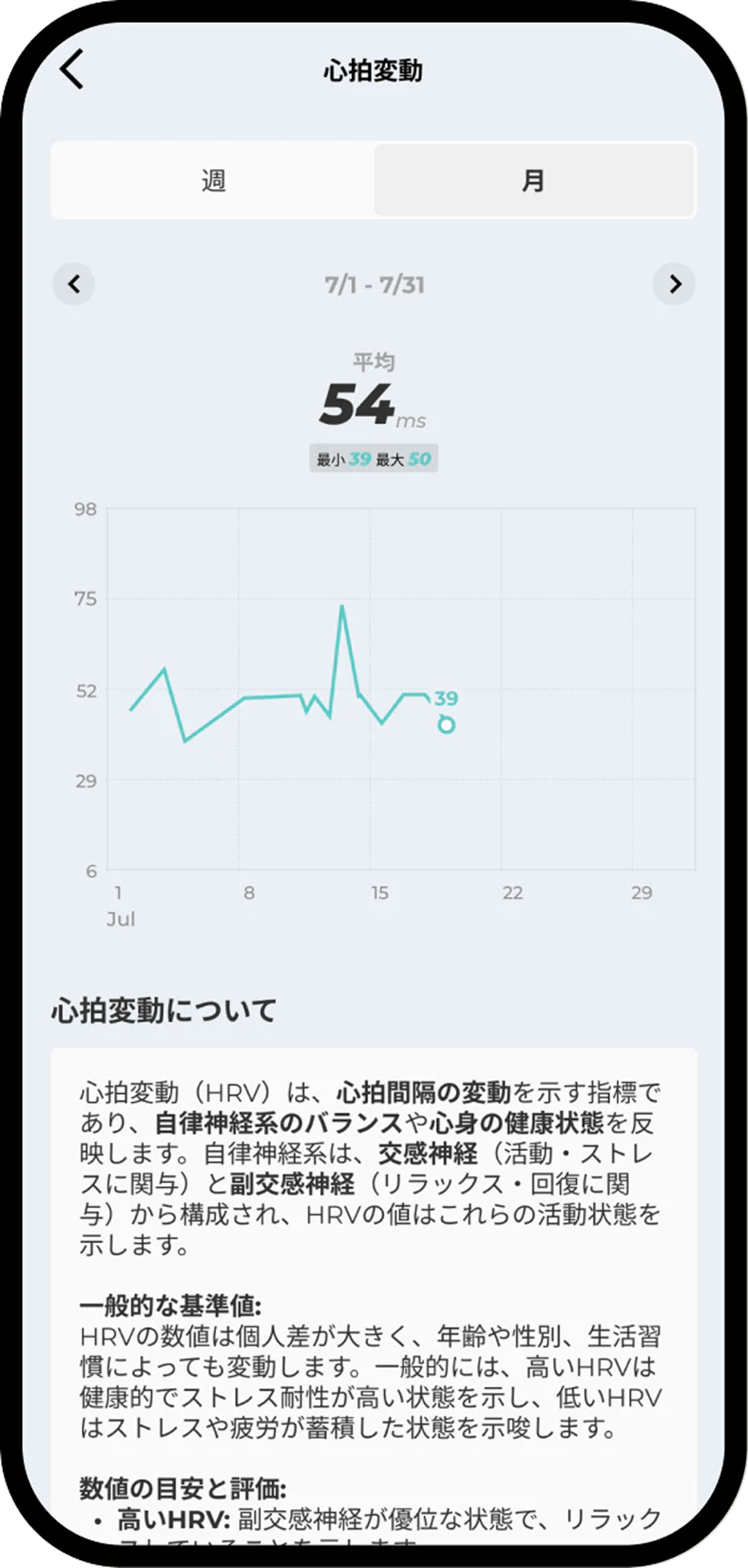
Task: Tap the chart peak near July 13
Action: pos(342,608)
